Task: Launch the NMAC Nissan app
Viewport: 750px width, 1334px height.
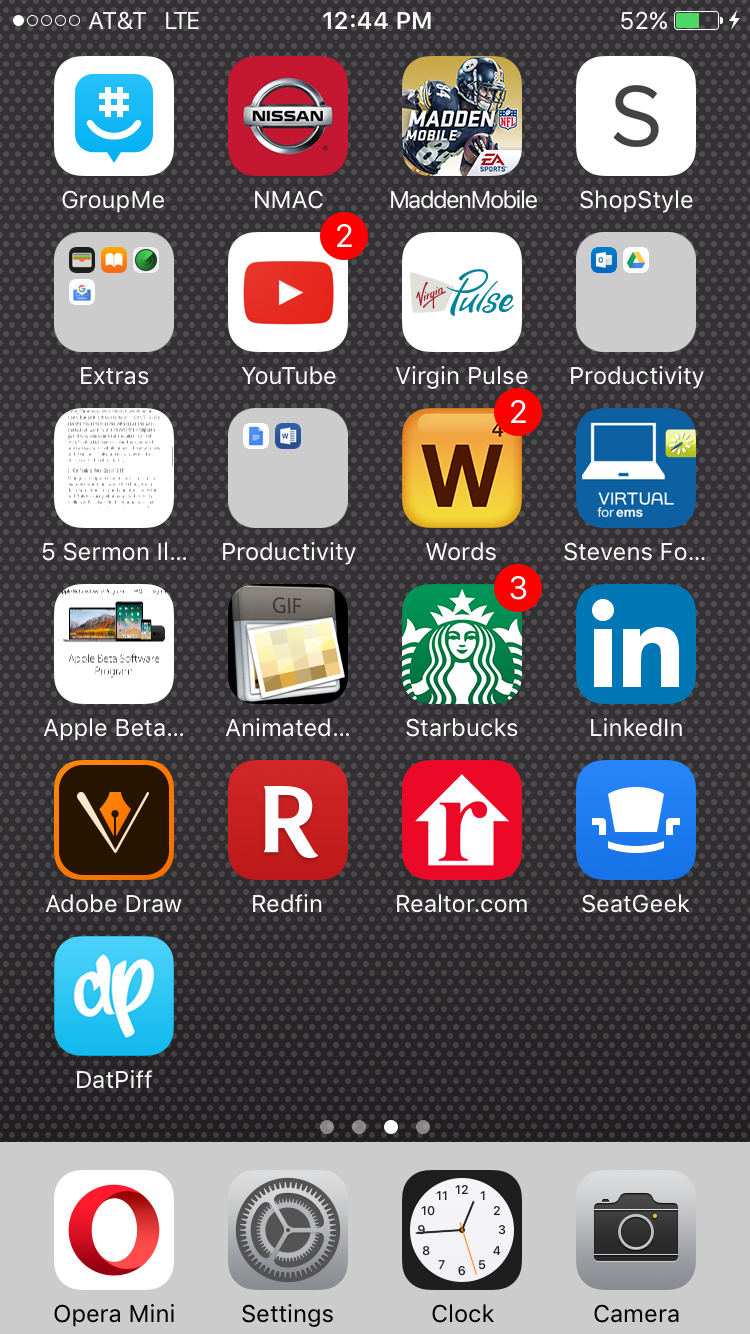Action: [x=288, y=116]
